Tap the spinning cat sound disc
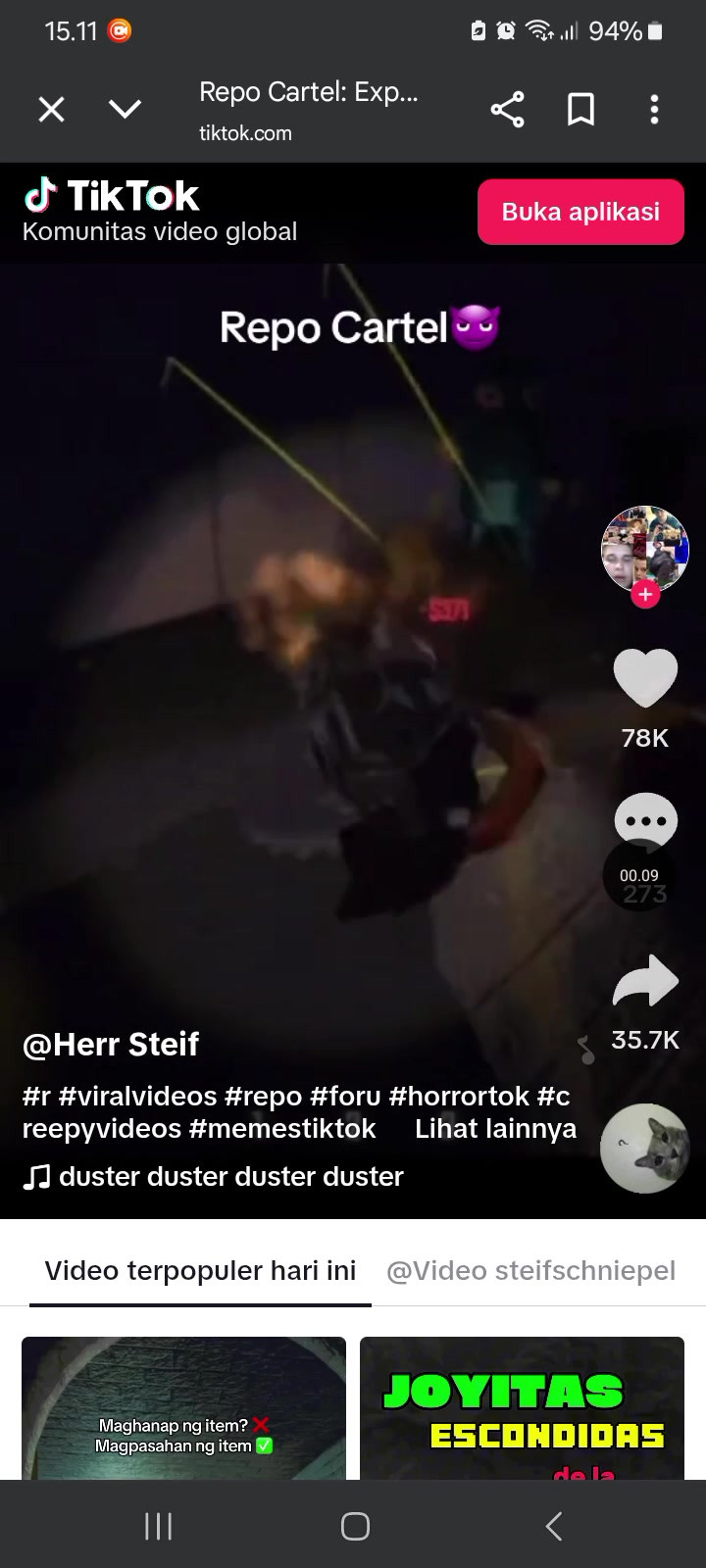The image size is (706, 1568). 644,1149
